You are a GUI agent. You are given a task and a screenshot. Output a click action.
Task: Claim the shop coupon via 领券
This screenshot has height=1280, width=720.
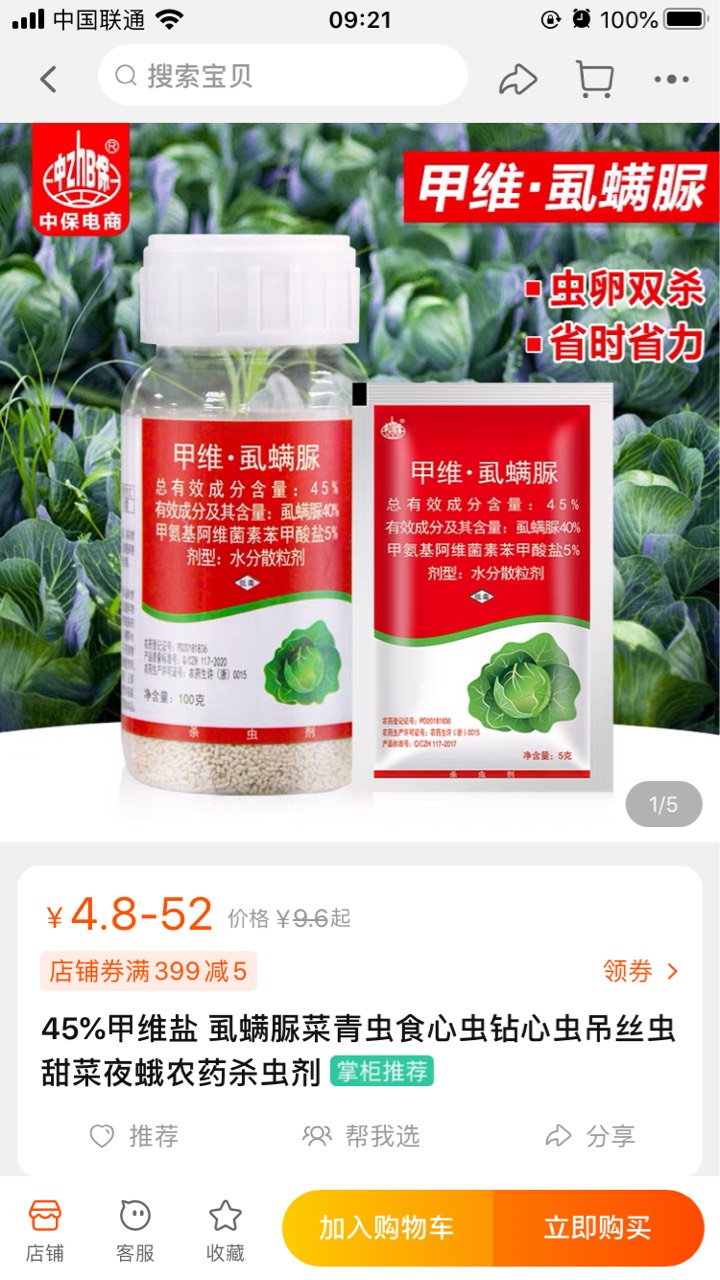[x=640, y=970]
